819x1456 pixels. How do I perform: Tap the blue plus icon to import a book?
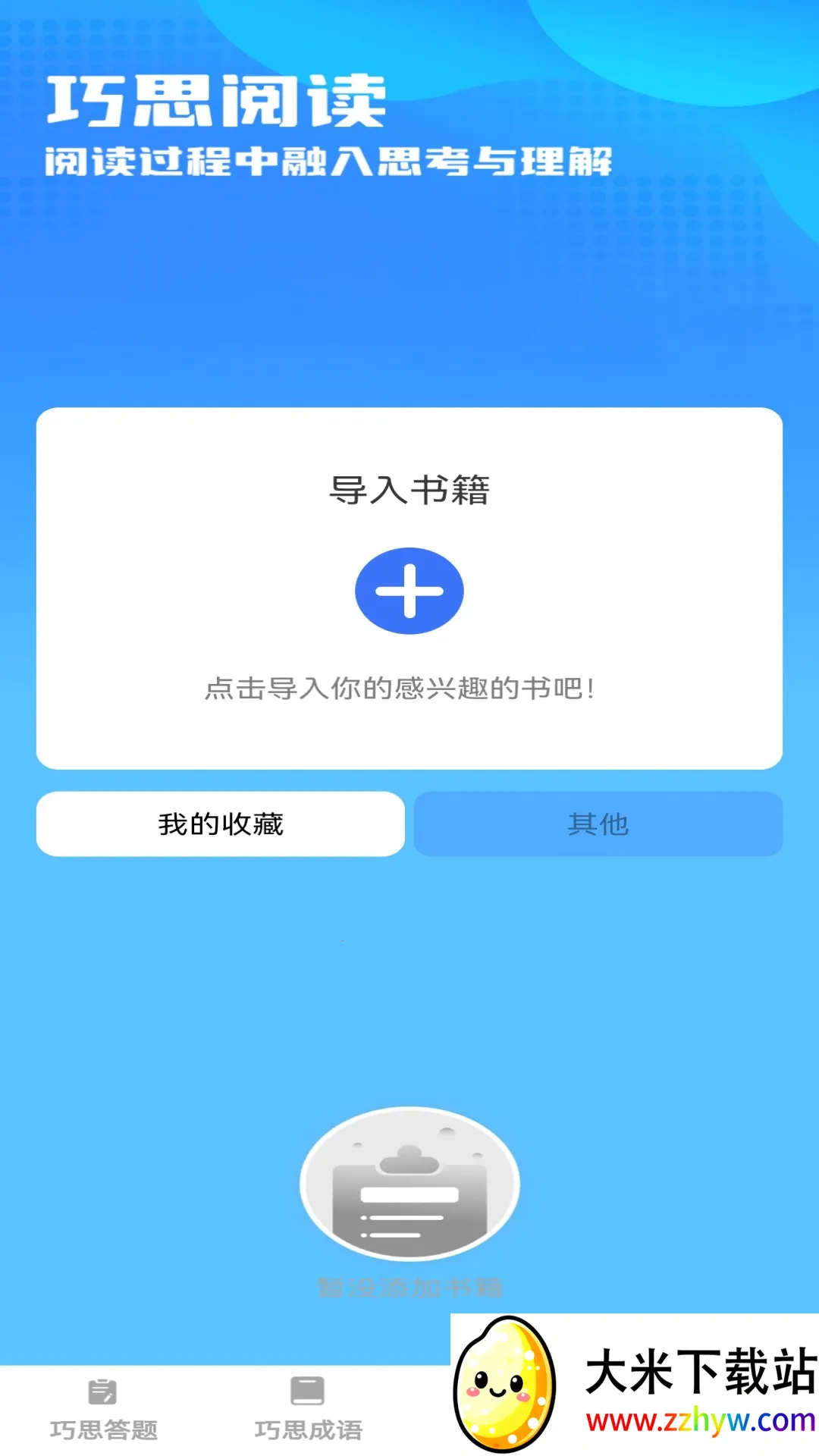[x=408, y=591]
